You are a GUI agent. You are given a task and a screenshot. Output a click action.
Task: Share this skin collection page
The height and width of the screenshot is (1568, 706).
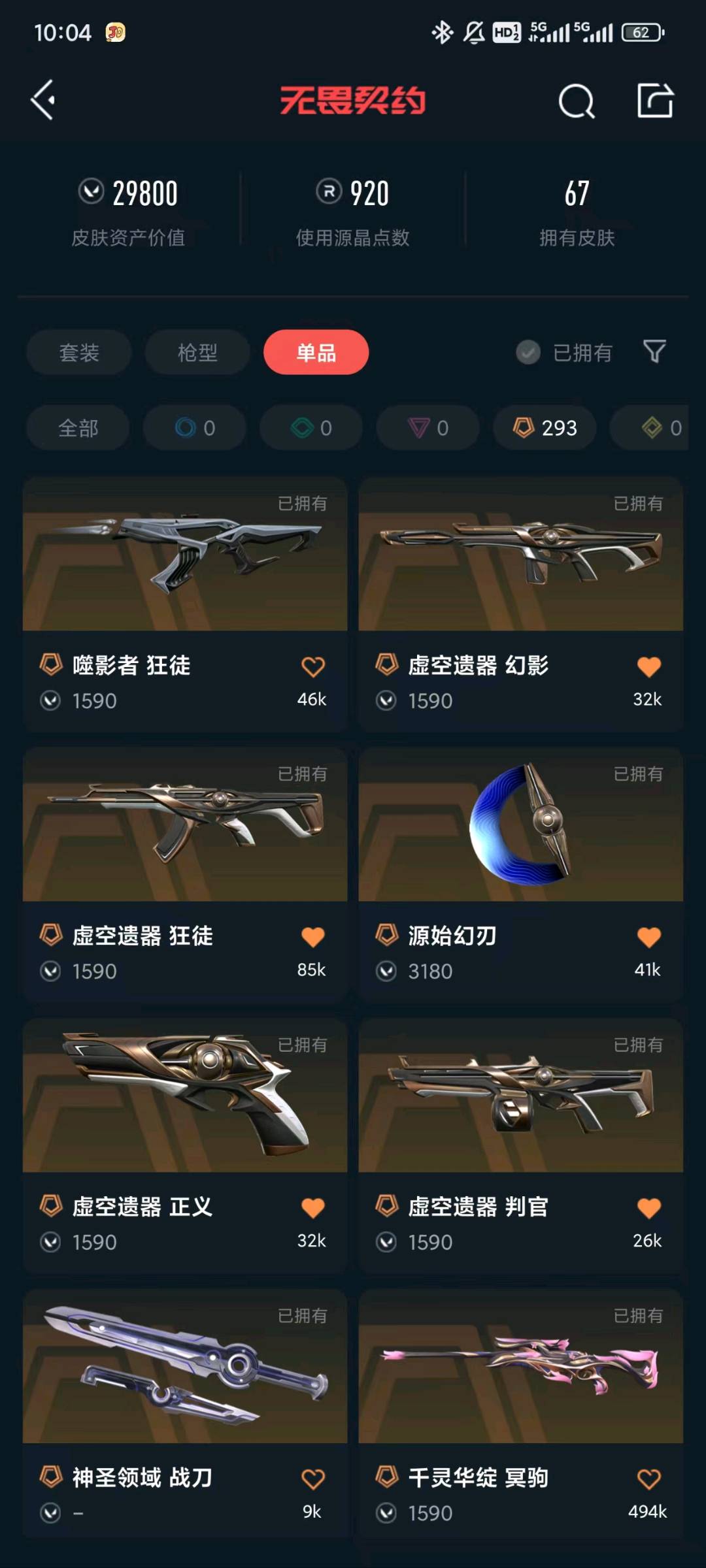[655, 101]
